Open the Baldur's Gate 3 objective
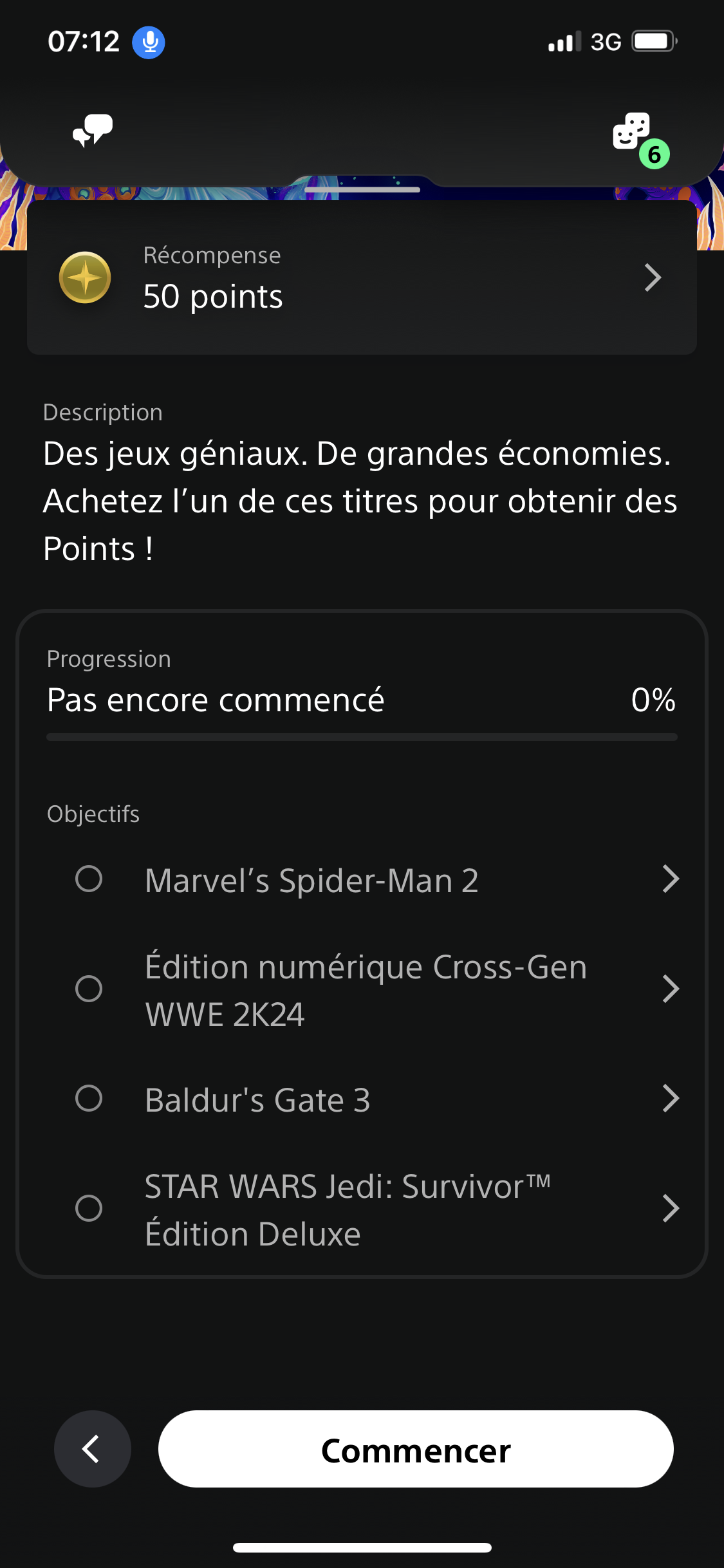Viewport: 724px width, 1568px height. click(376, 1099)
